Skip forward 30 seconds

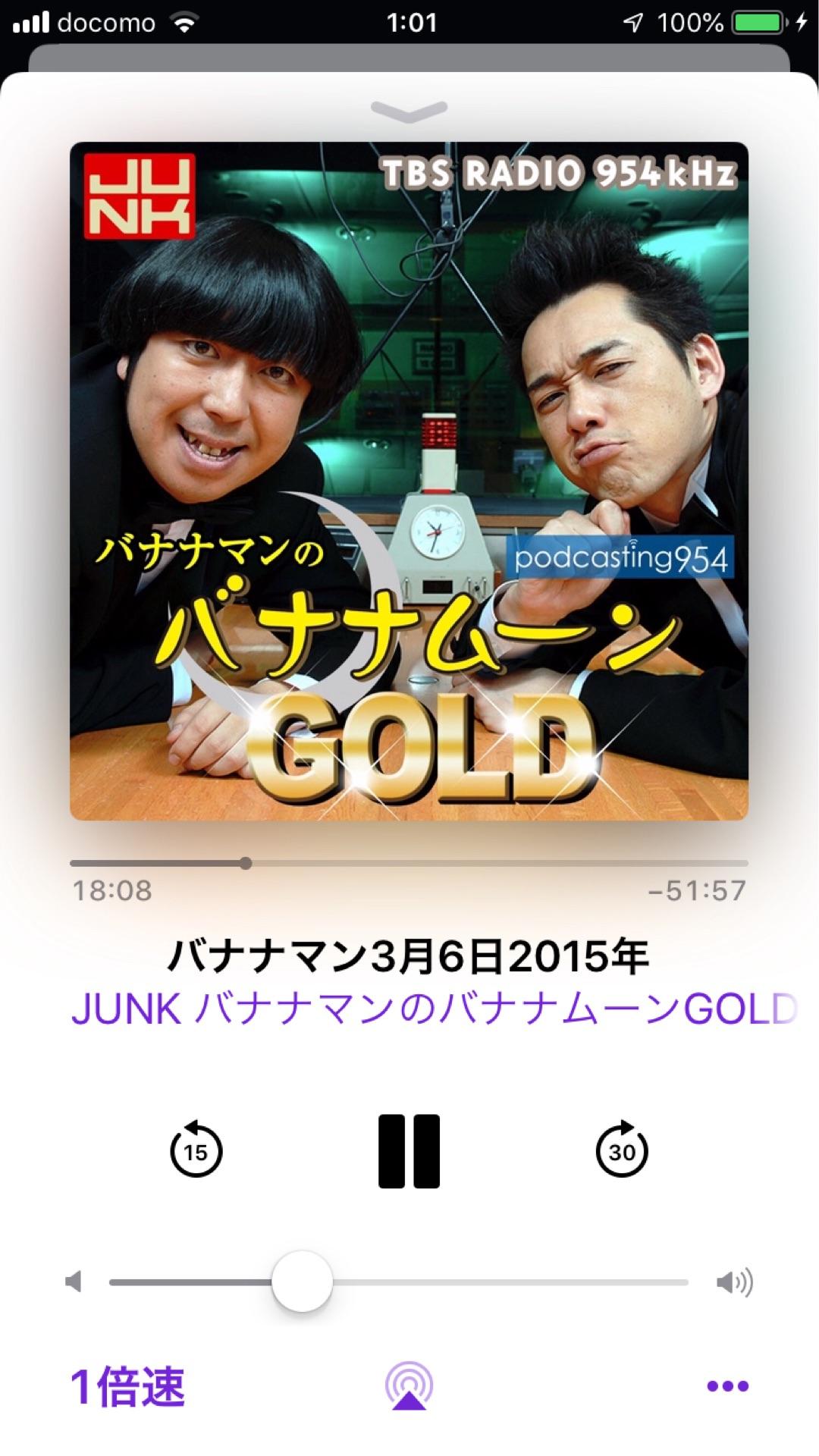[622, 1150]
